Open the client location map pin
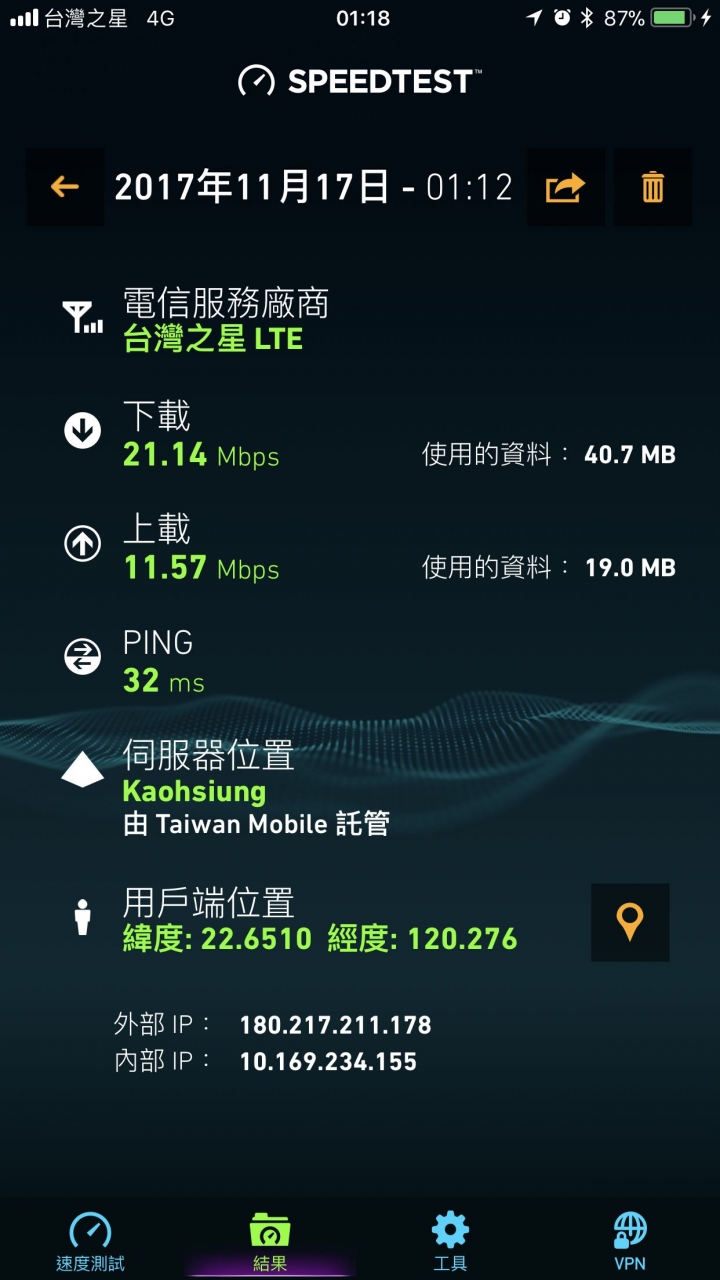This screenshot has height=1280, width=720. click(629, 921)
